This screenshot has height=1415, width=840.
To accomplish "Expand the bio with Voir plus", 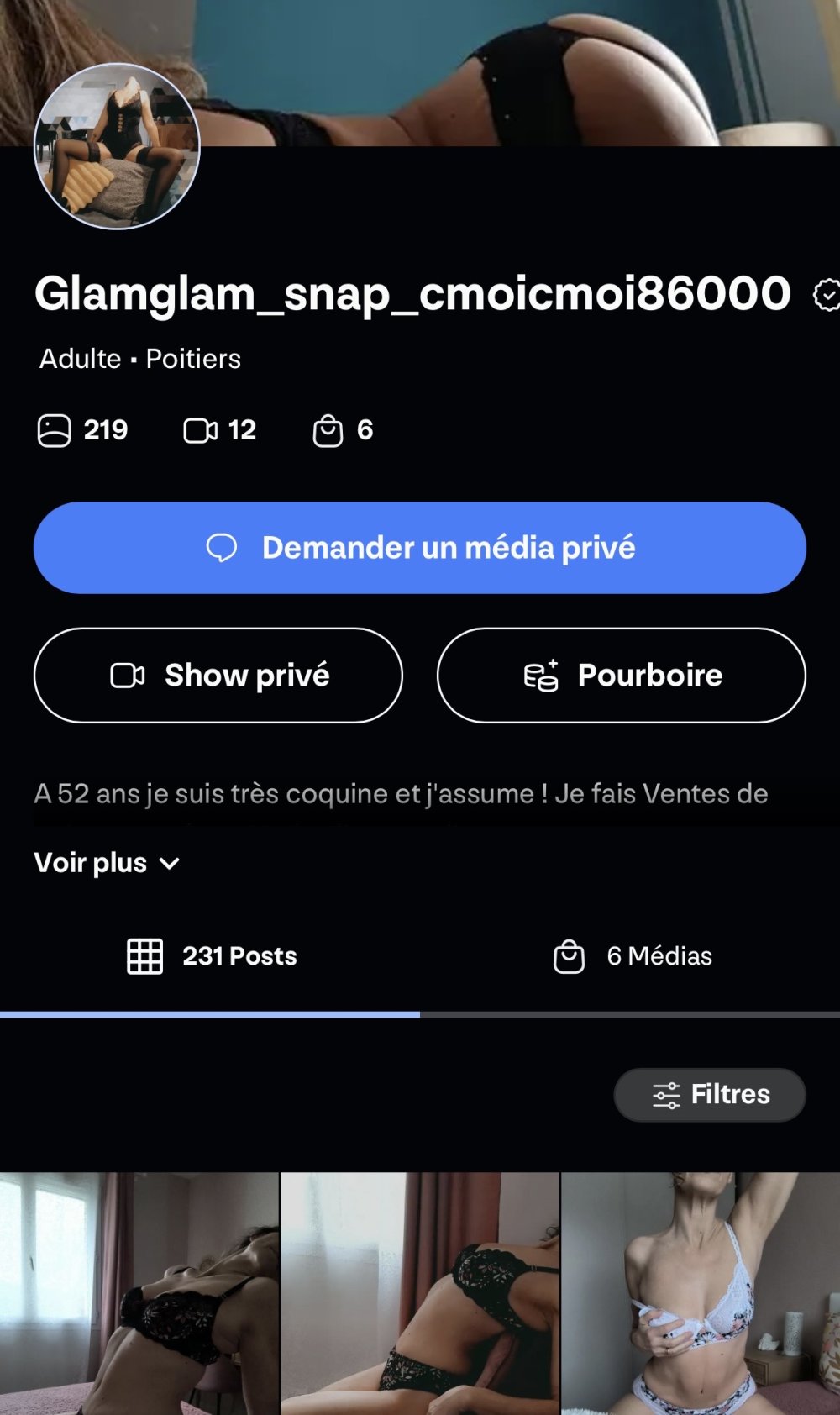I will [x=107, y=863].
